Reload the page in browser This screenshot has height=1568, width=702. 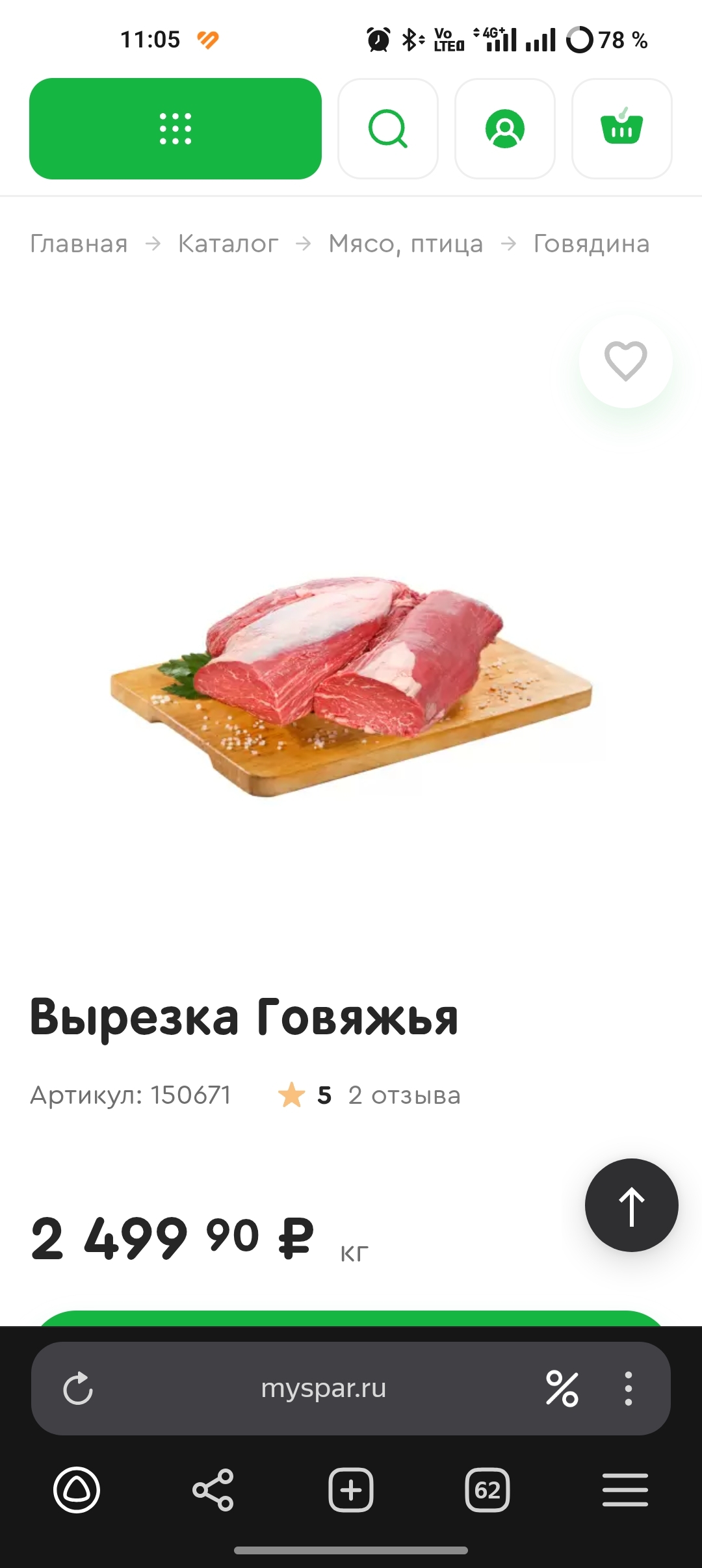click(78, 1389)
